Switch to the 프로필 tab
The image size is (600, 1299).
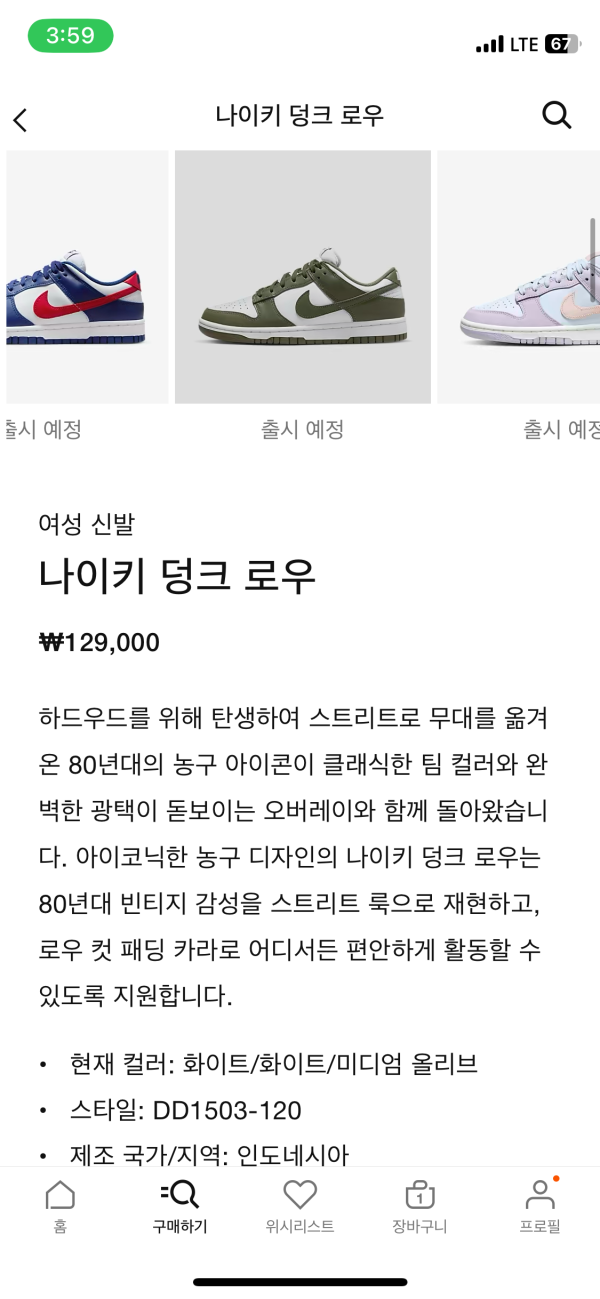coord(540,1207)
